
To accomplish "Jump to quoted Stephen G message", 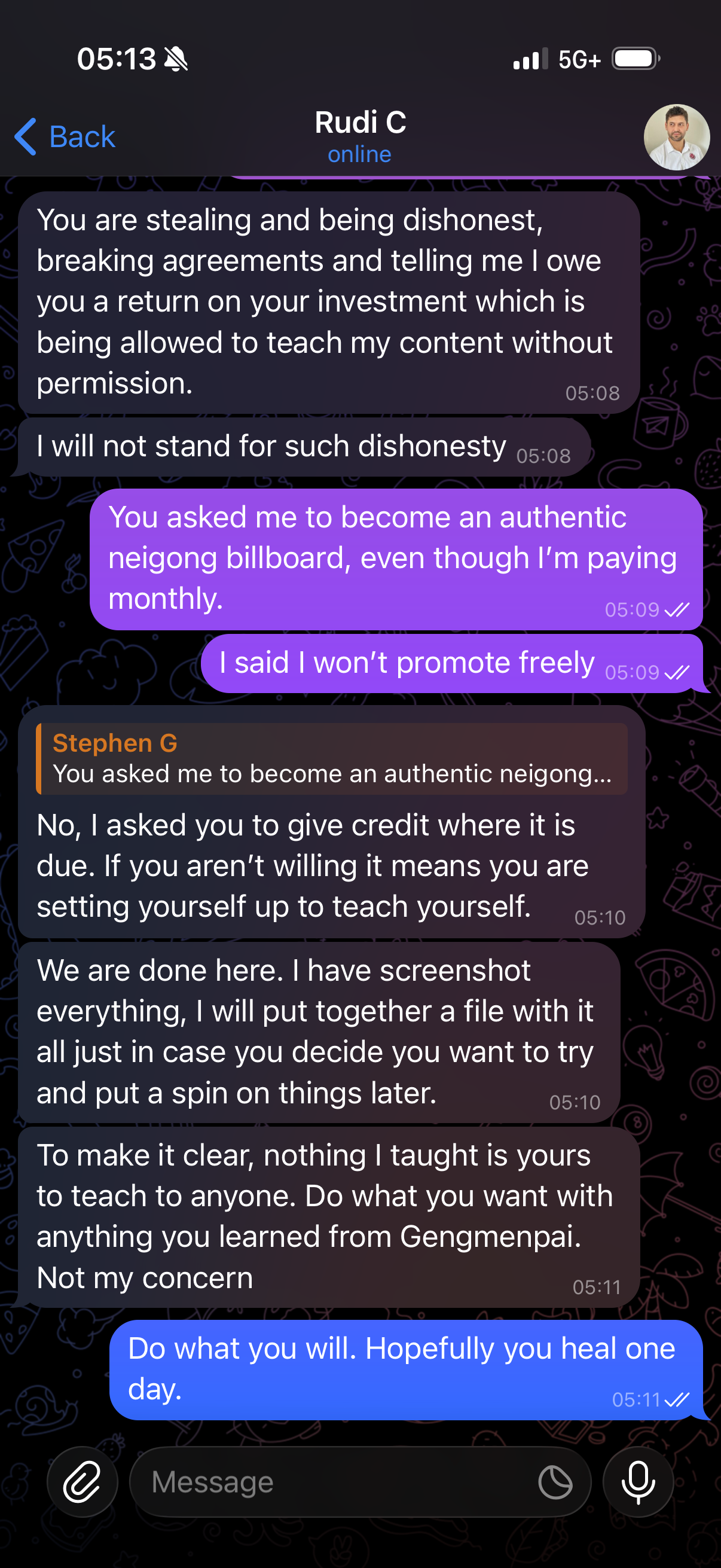I will (x=332, y=758).
